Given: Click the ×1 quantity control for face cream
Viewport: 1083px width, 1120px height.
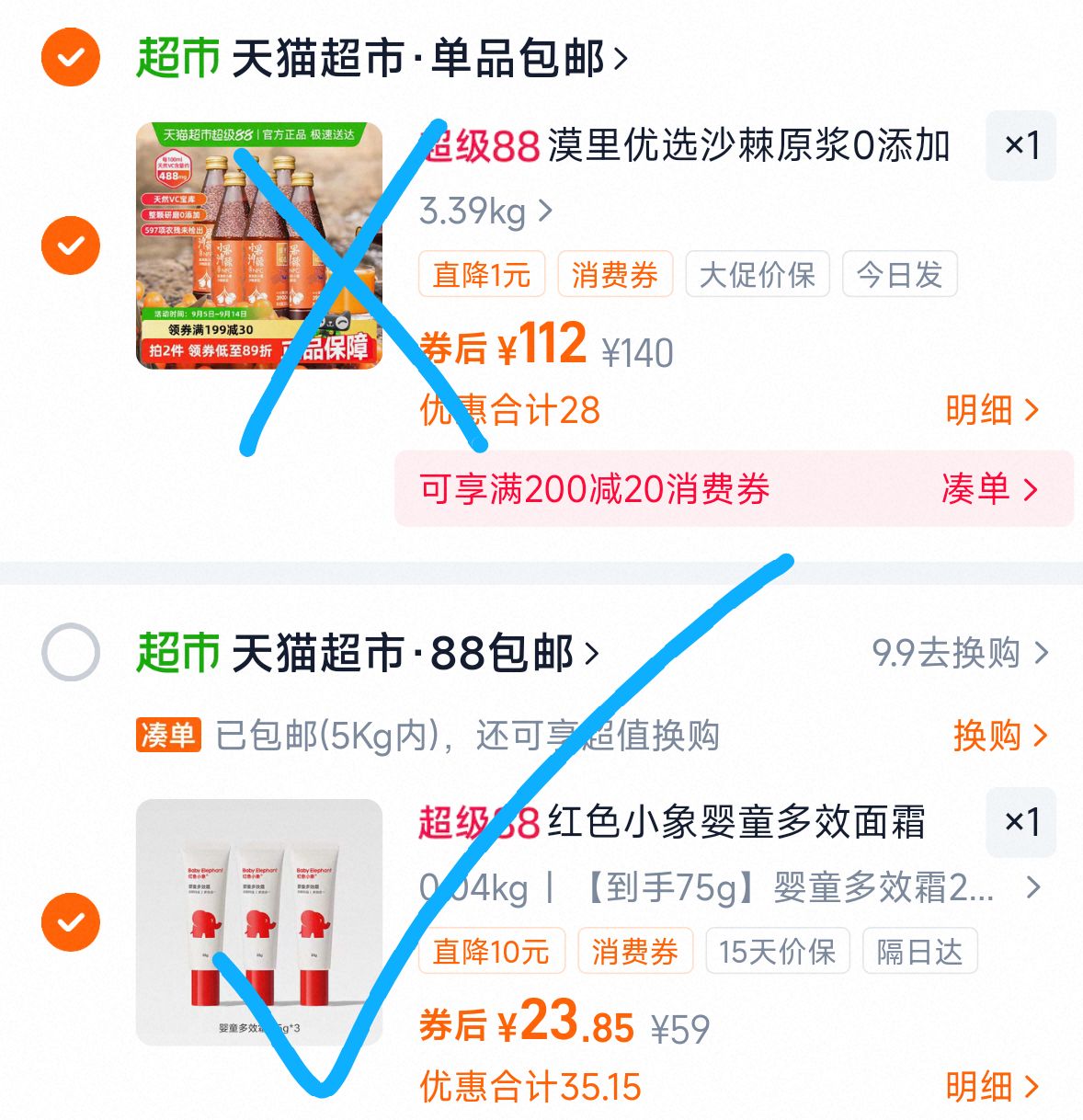Looking at the screenshot, I should (1020, 822).
